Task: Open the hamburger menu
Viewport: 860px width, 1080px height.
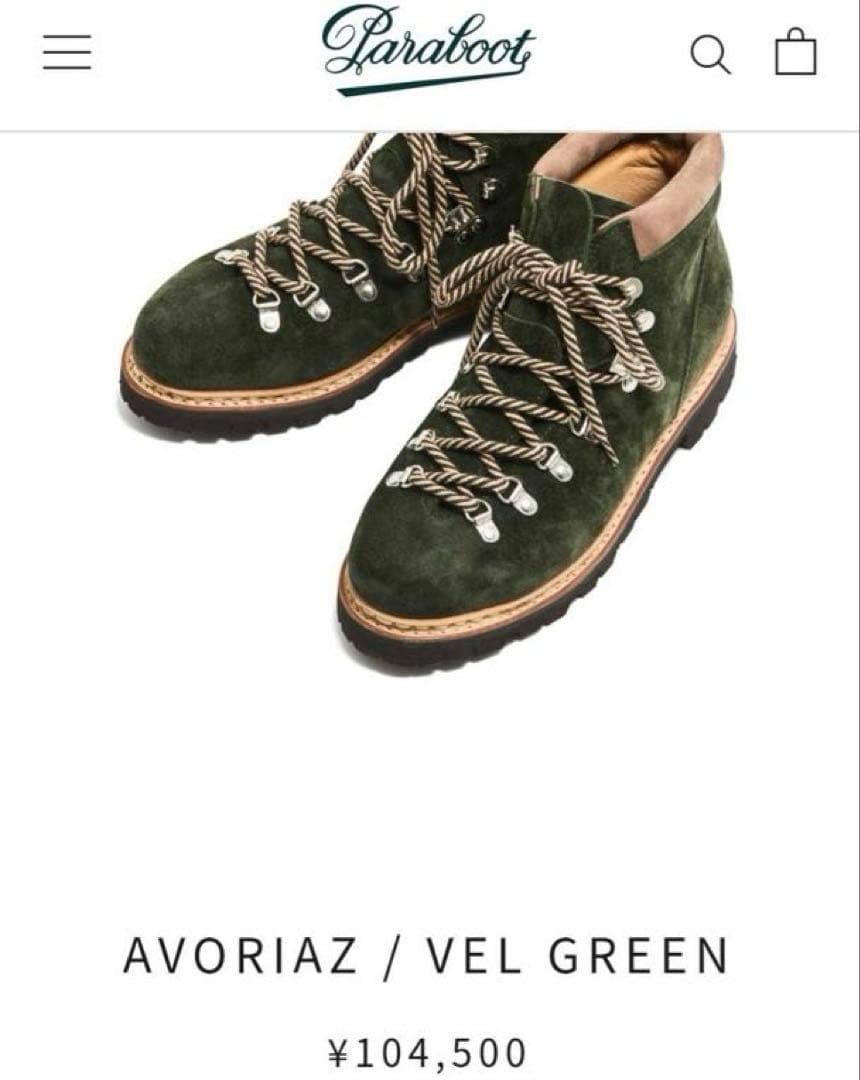Action: click(x=67, y=52)
